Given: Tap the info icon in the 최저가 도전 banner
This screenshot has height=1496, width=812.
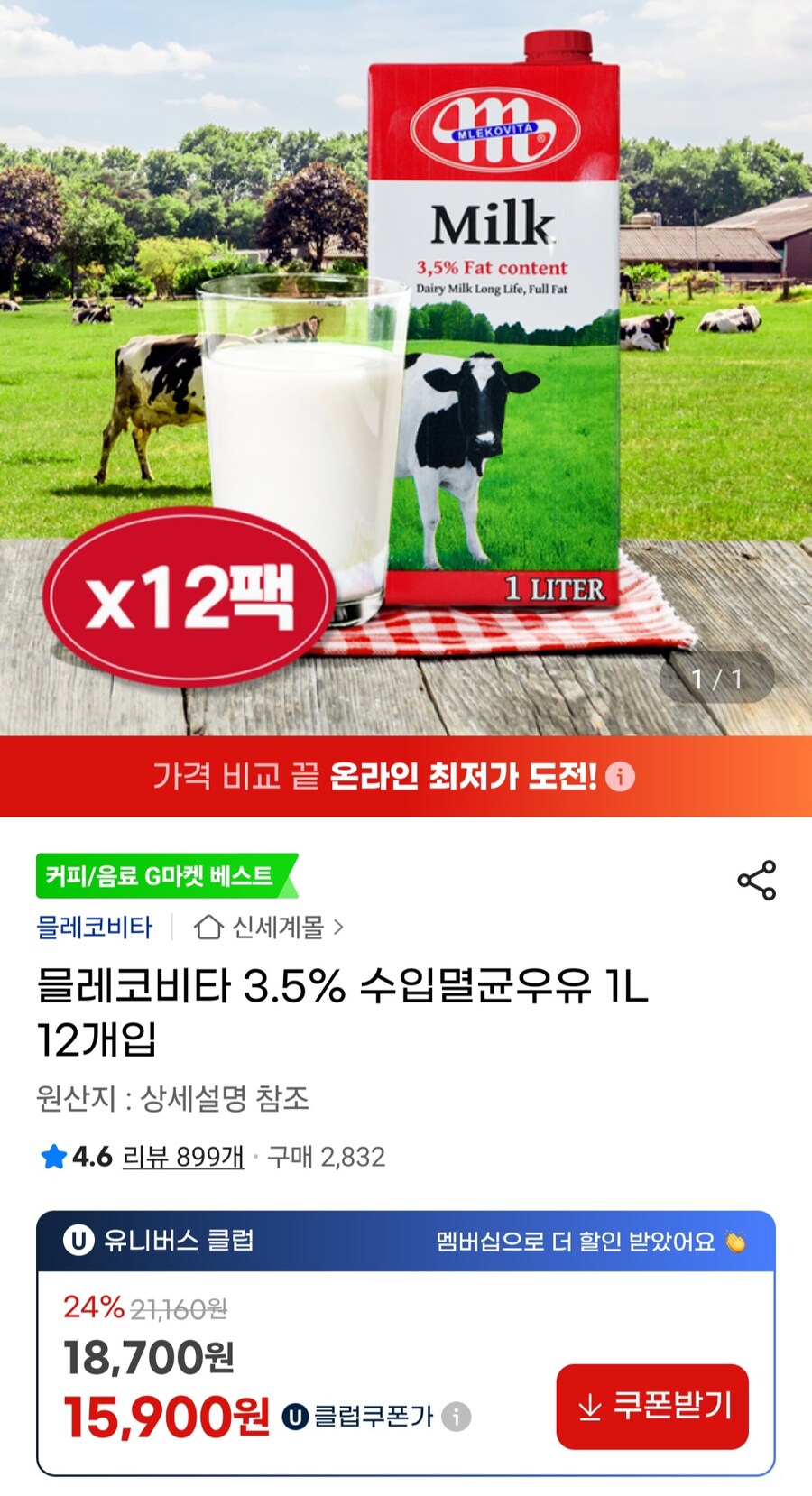Looking at the screenshot, I should pos(622,778).
